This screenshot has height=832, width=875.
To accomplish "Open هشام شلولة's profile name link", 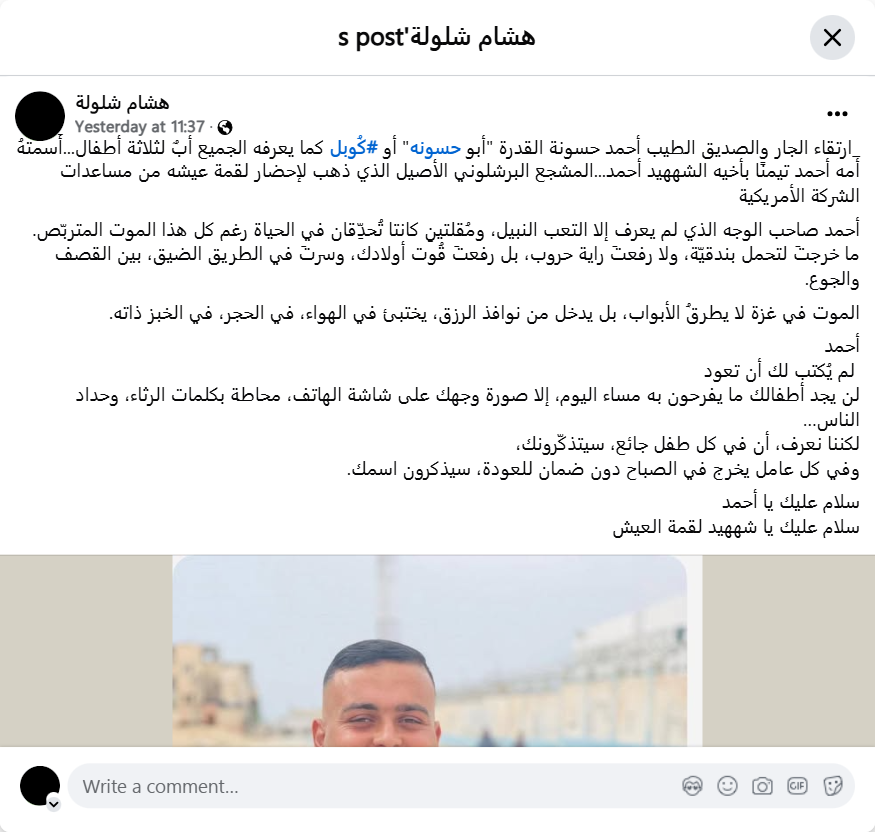I will pyautogui.click(x=121, y=103).
